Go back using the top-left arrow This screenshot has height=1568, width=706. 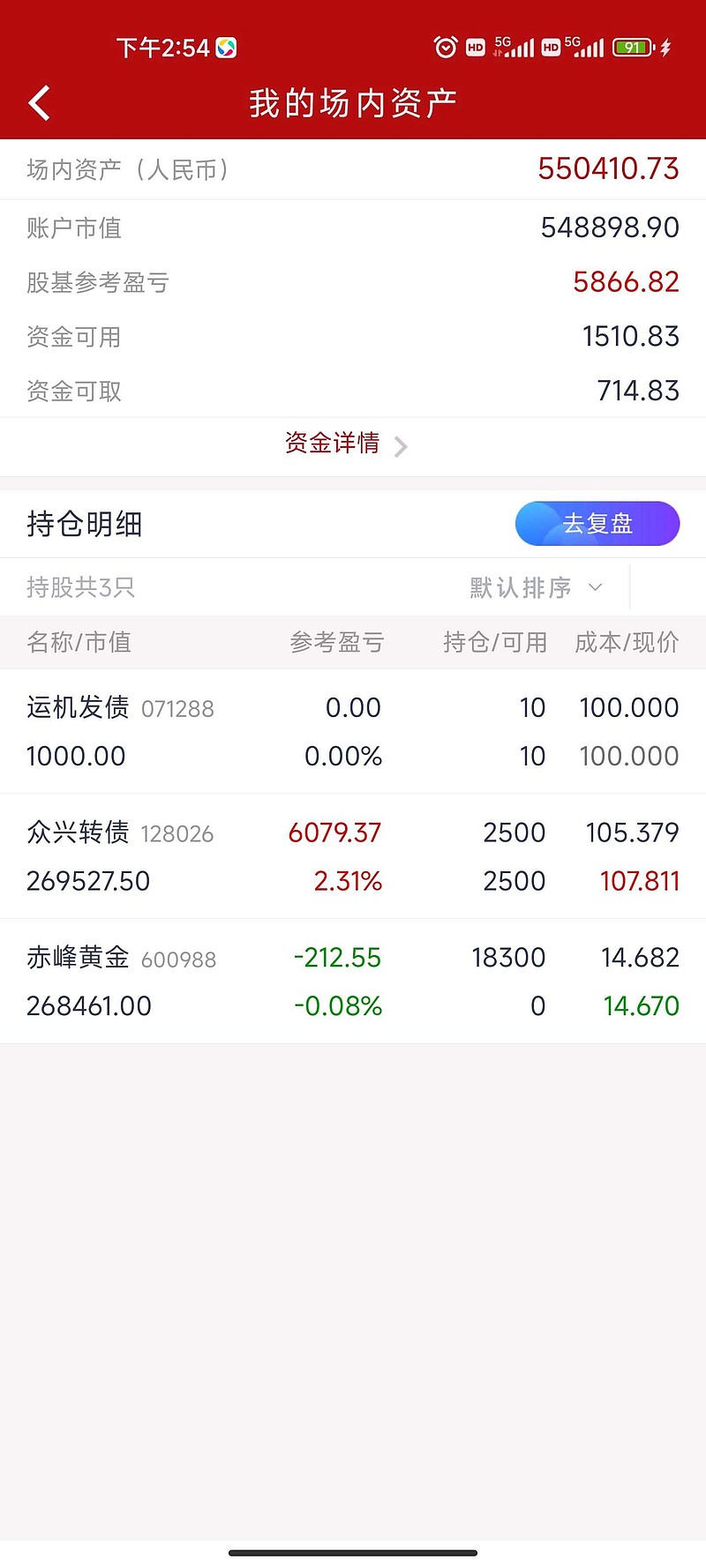coord(39,103)
